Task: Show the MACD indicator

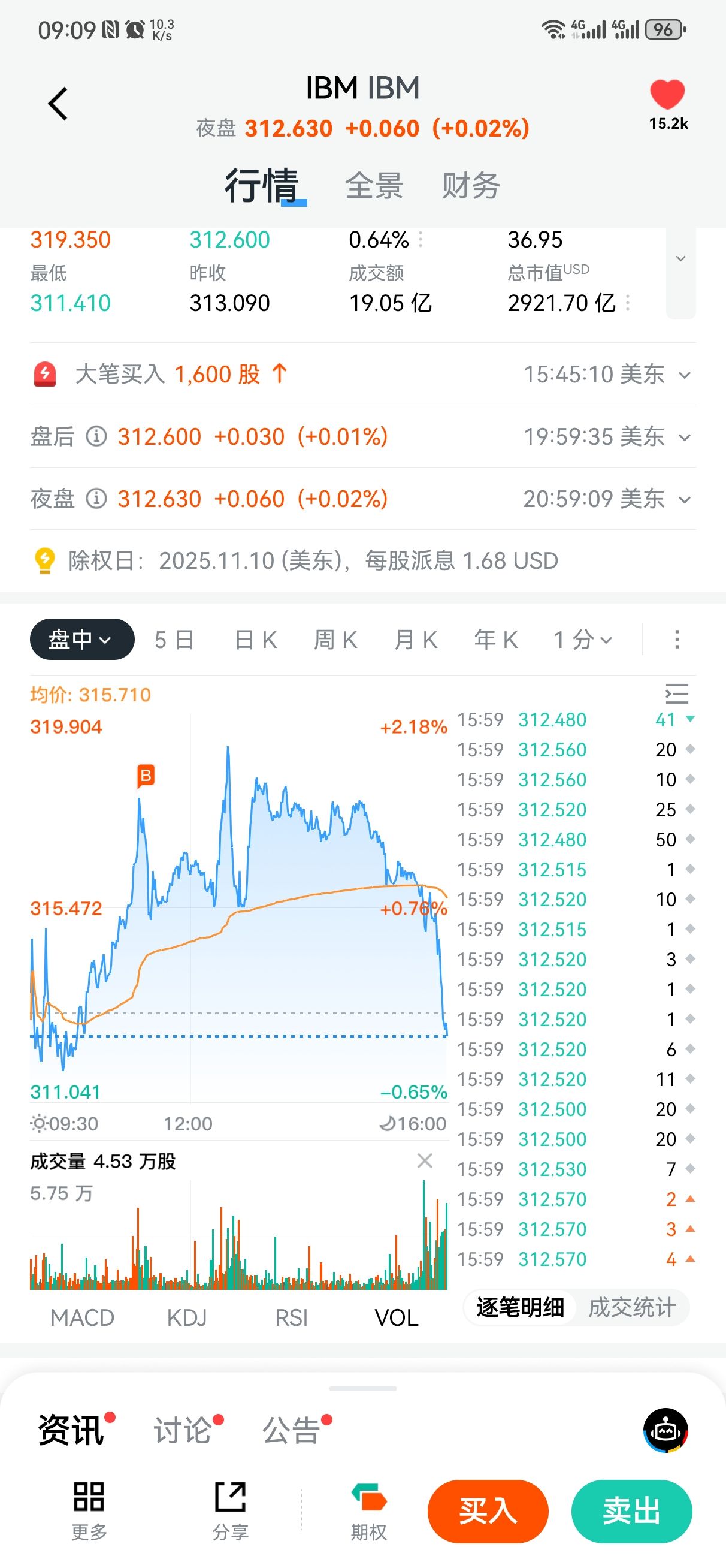Action: (x=82, y=1318)
